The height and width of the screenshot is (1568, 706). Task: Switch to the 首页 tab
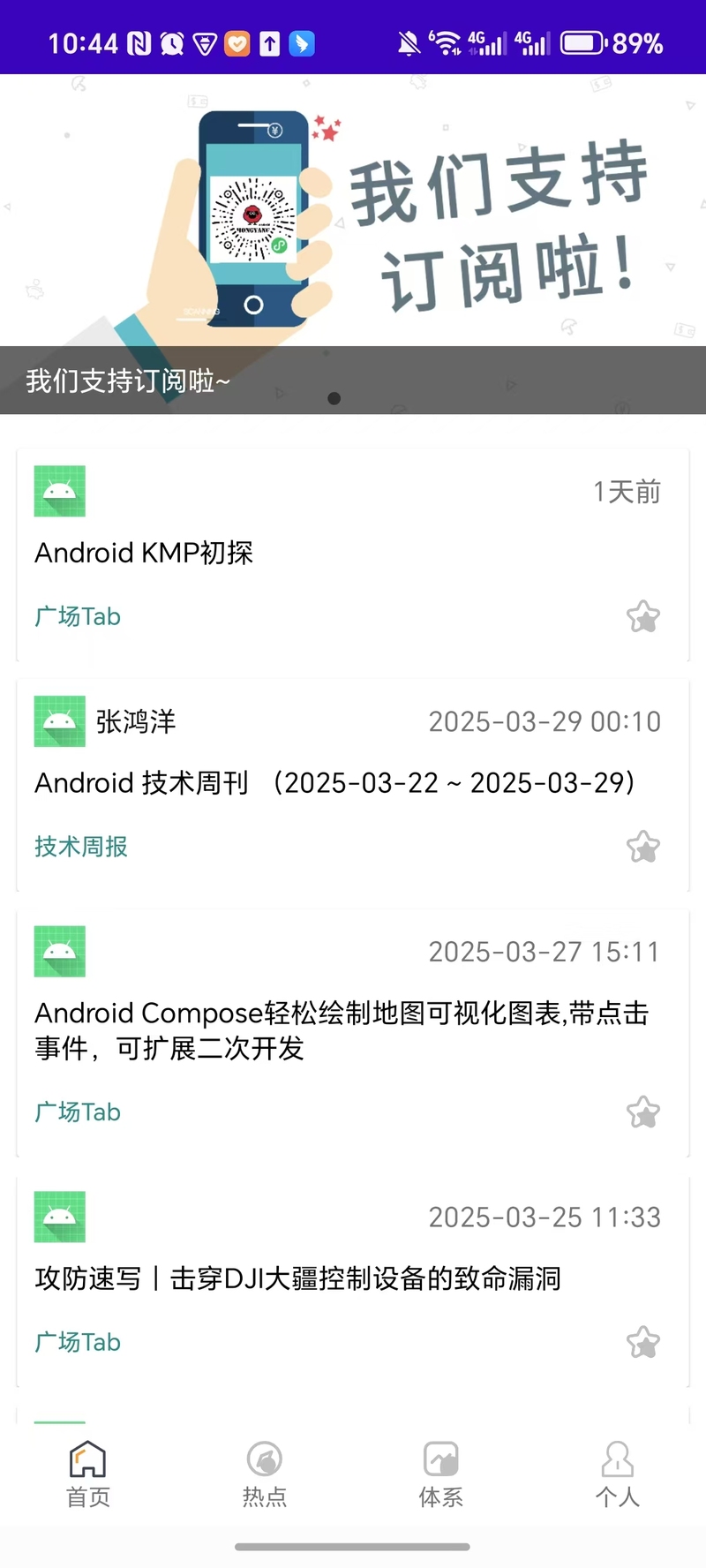click(88, 1474)
